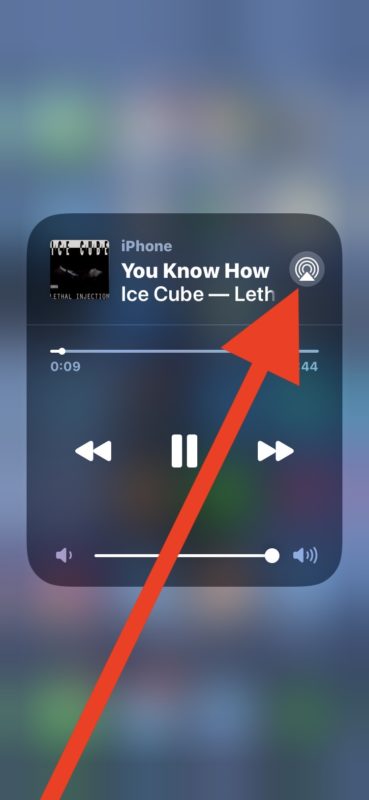Skip forward to the next track
369x800 pixels.
(x=276, y=451)
